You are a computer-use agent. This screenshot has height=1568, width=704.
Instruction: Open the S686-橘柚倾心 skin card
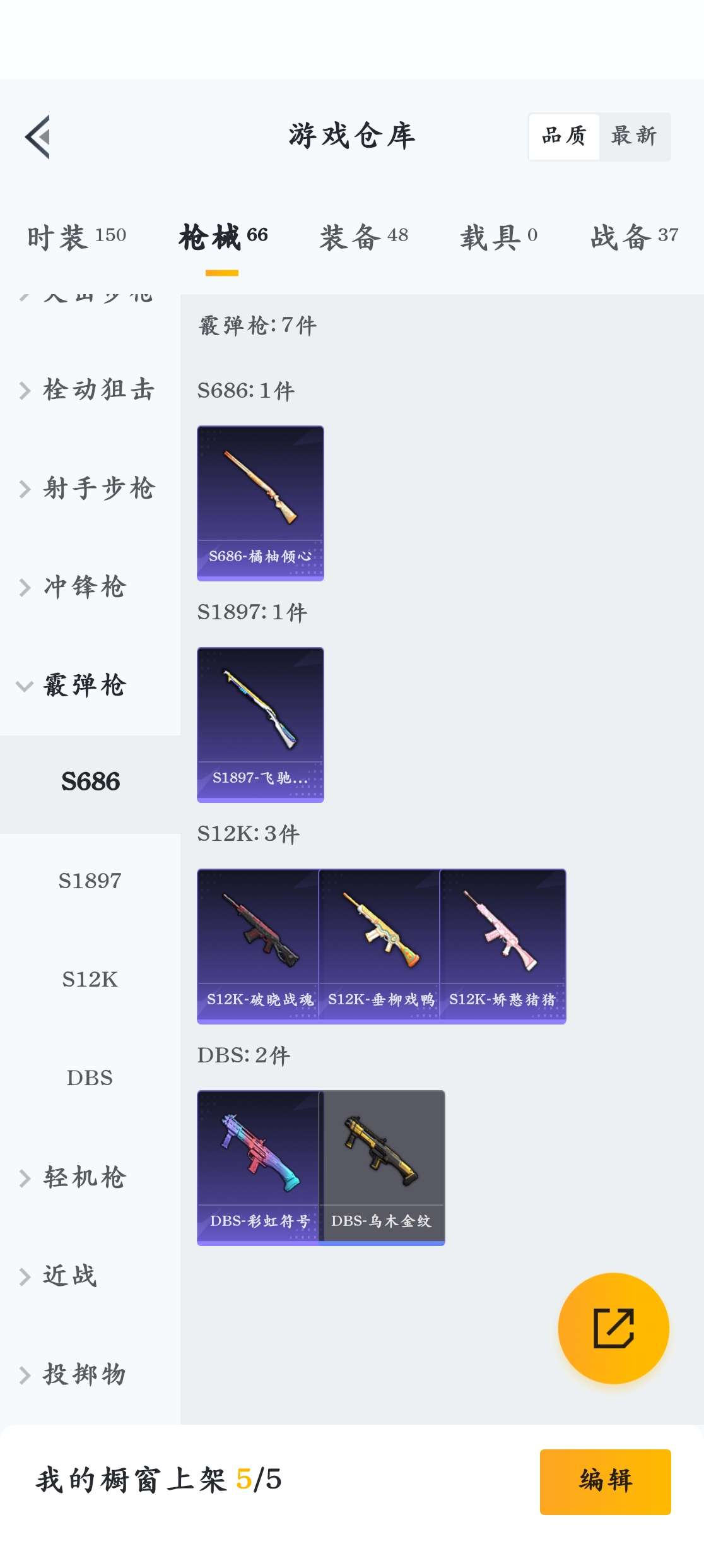pyautogui.click(x=260, y=502)
